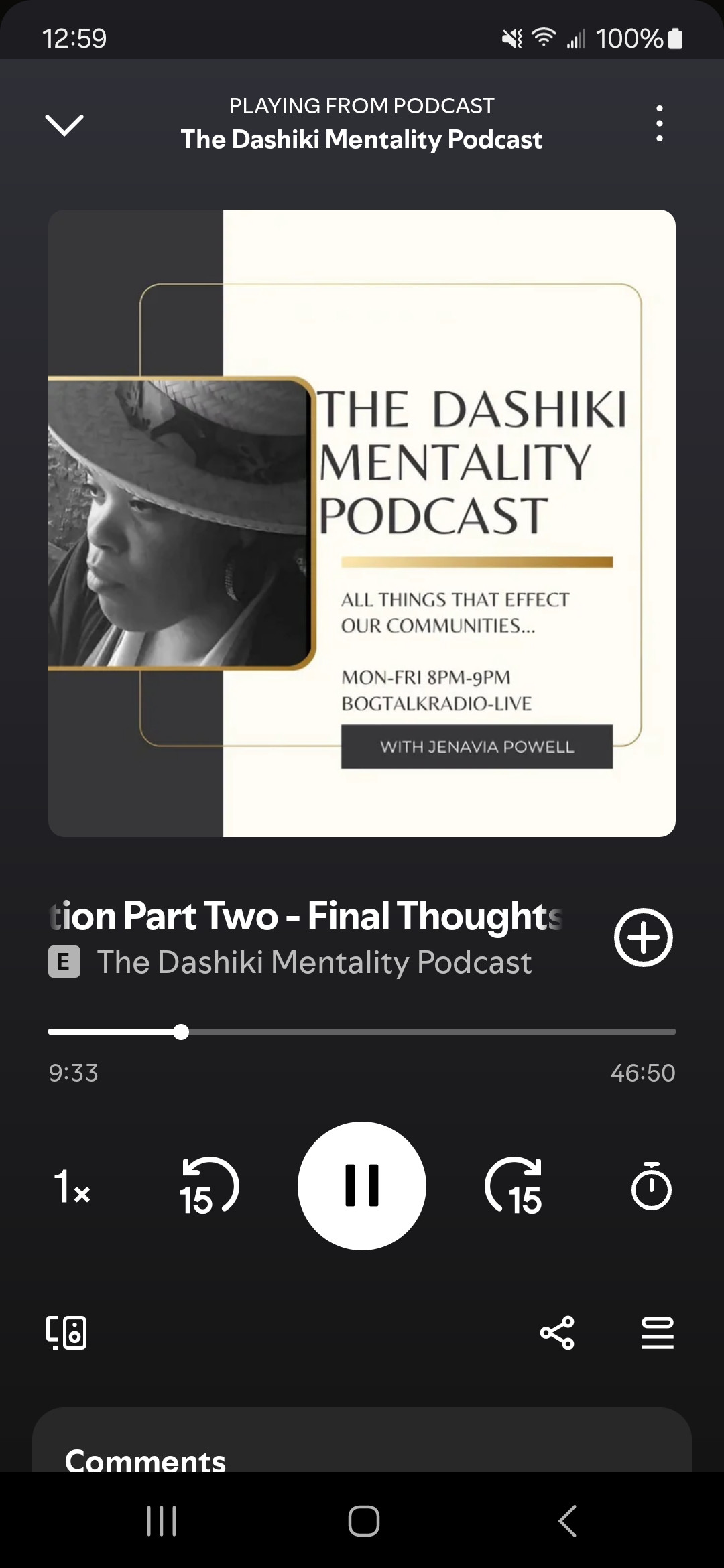
Task: Skip forward 15 seconds
Action: coord(514,1185)
